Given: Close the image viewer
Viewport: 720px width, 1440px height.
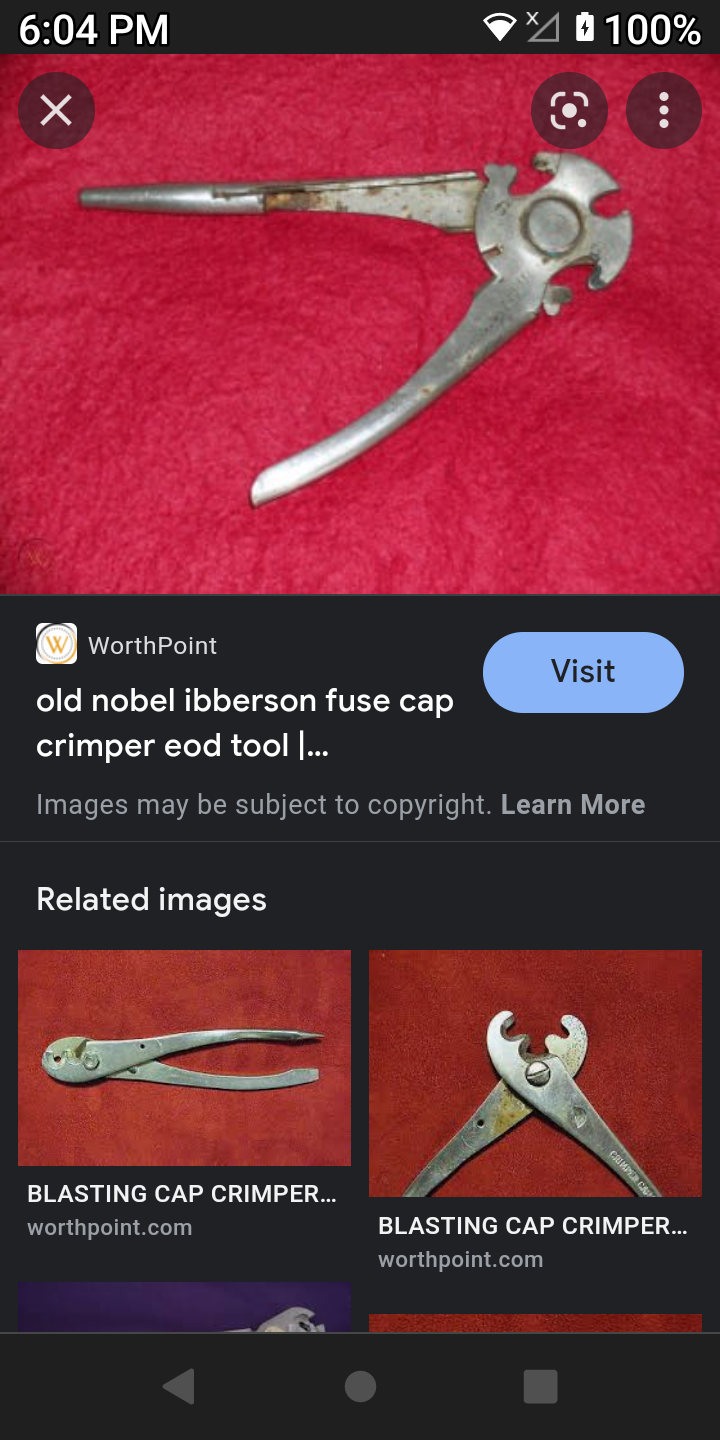Looking at the screenshot, I should (x=56, y=111).
